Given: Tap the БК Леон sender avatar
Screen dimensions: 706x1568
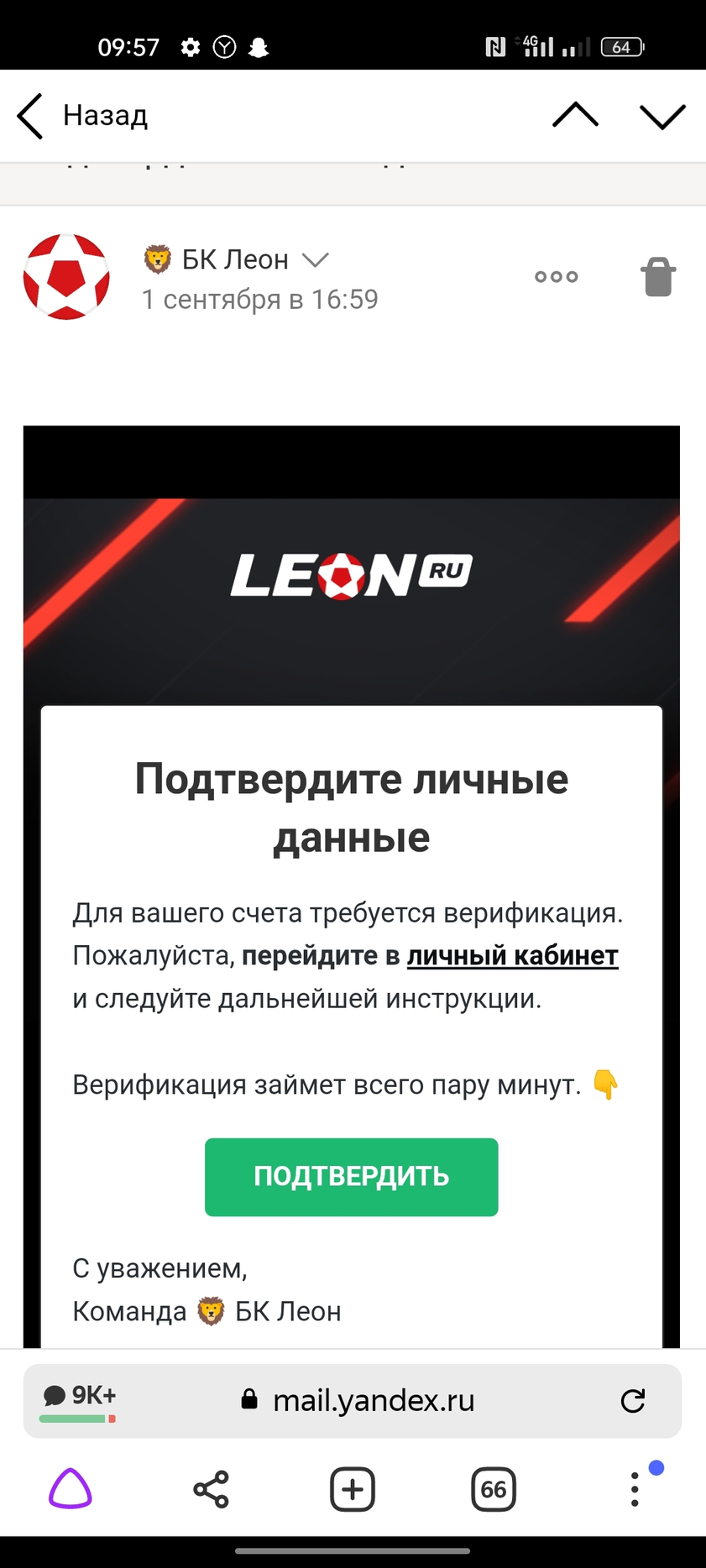Looking at the screenshot, I should point(66,277).
